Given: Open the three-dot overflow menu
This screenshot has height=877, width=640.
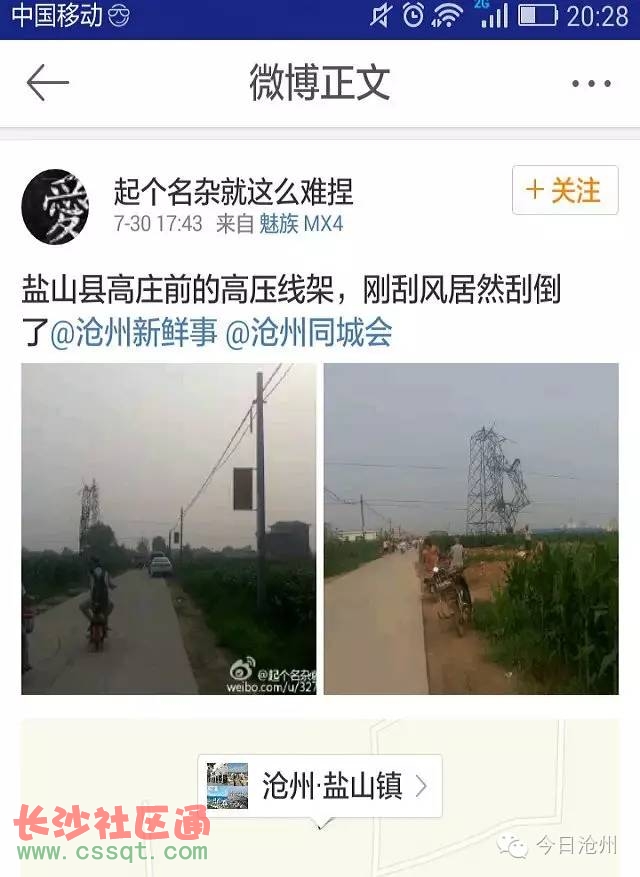Looking at the screenshot, I should click(x=590, y=84).
